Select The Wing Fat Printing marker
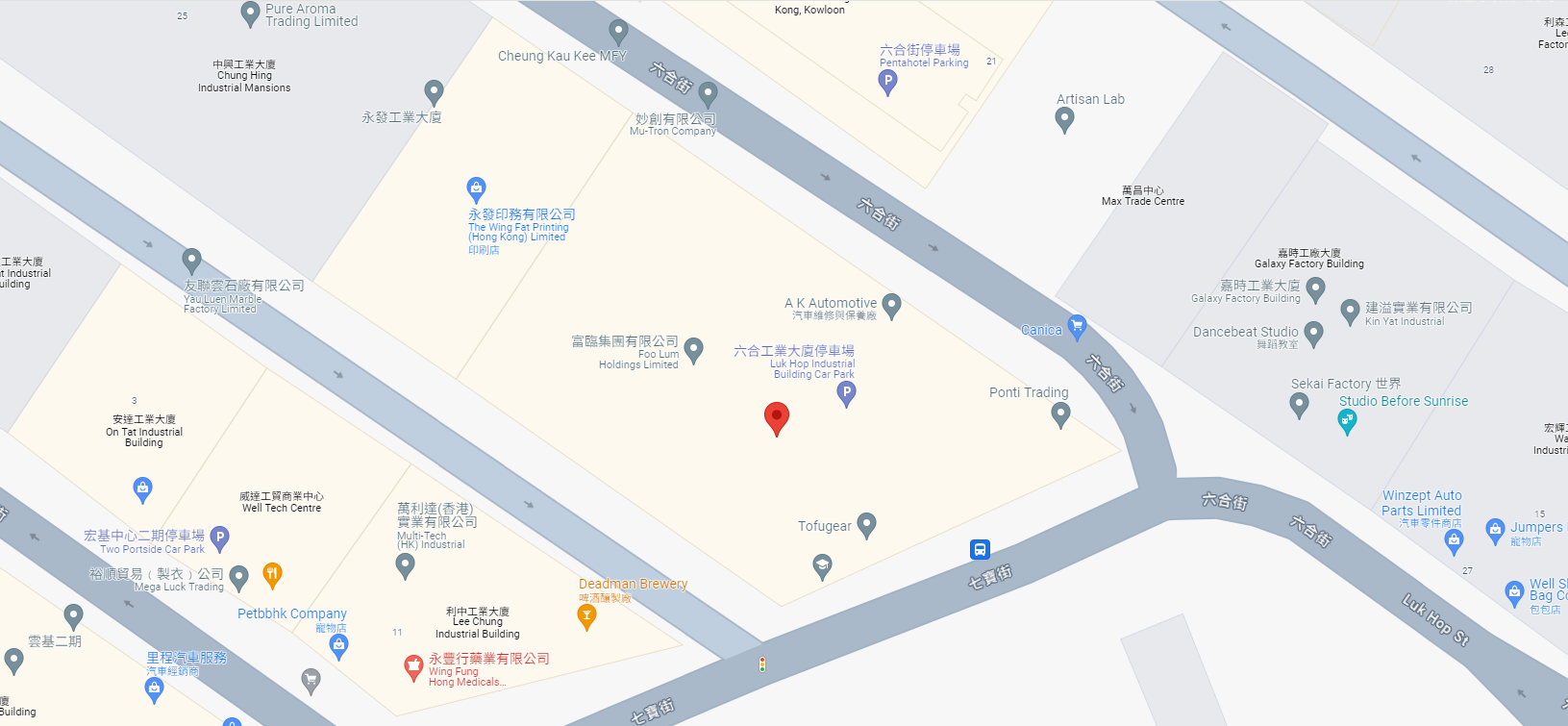Viewport: 1568px width, 726px height. coord(476,188)
